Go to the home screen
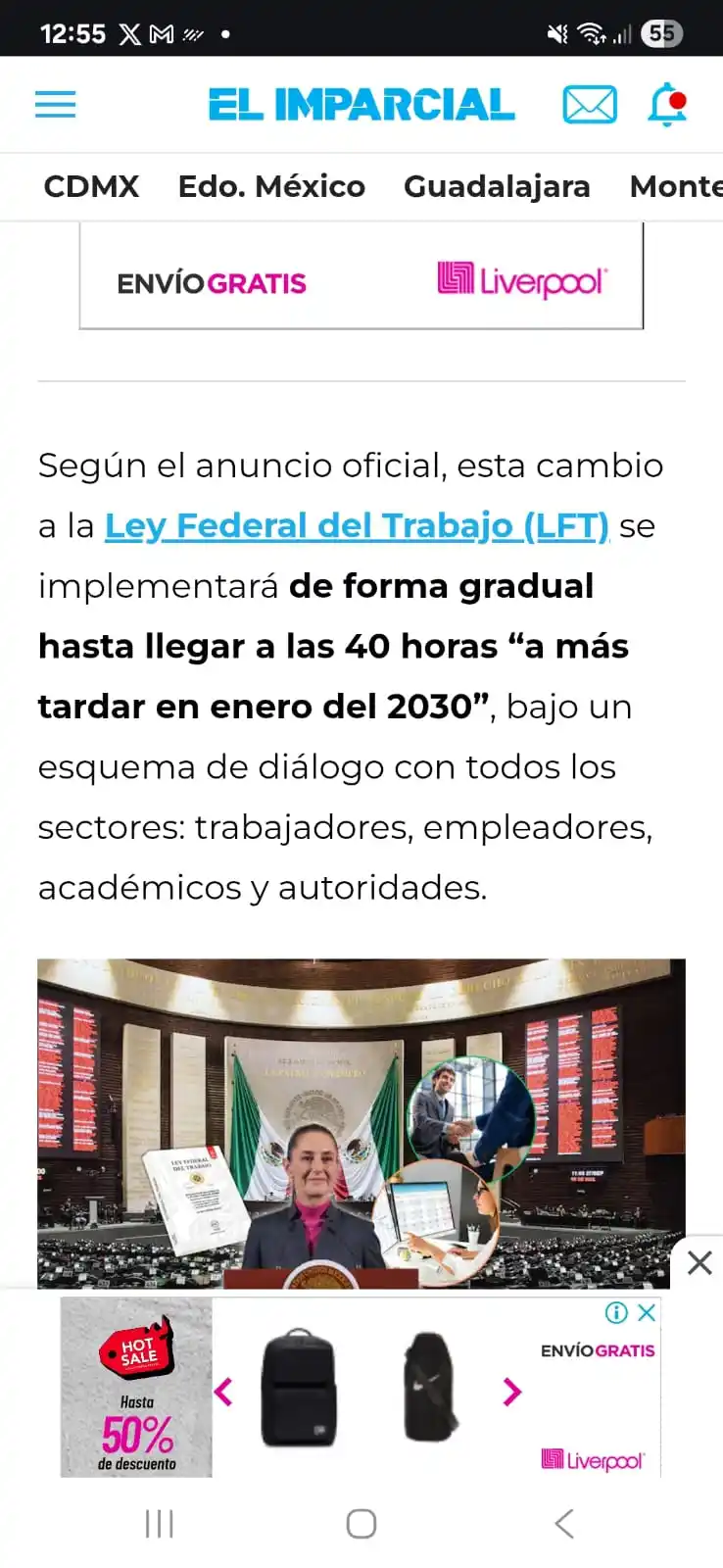Image resolution: width=723 pixels, height=1568 pixels. (x=361, y=1524)
